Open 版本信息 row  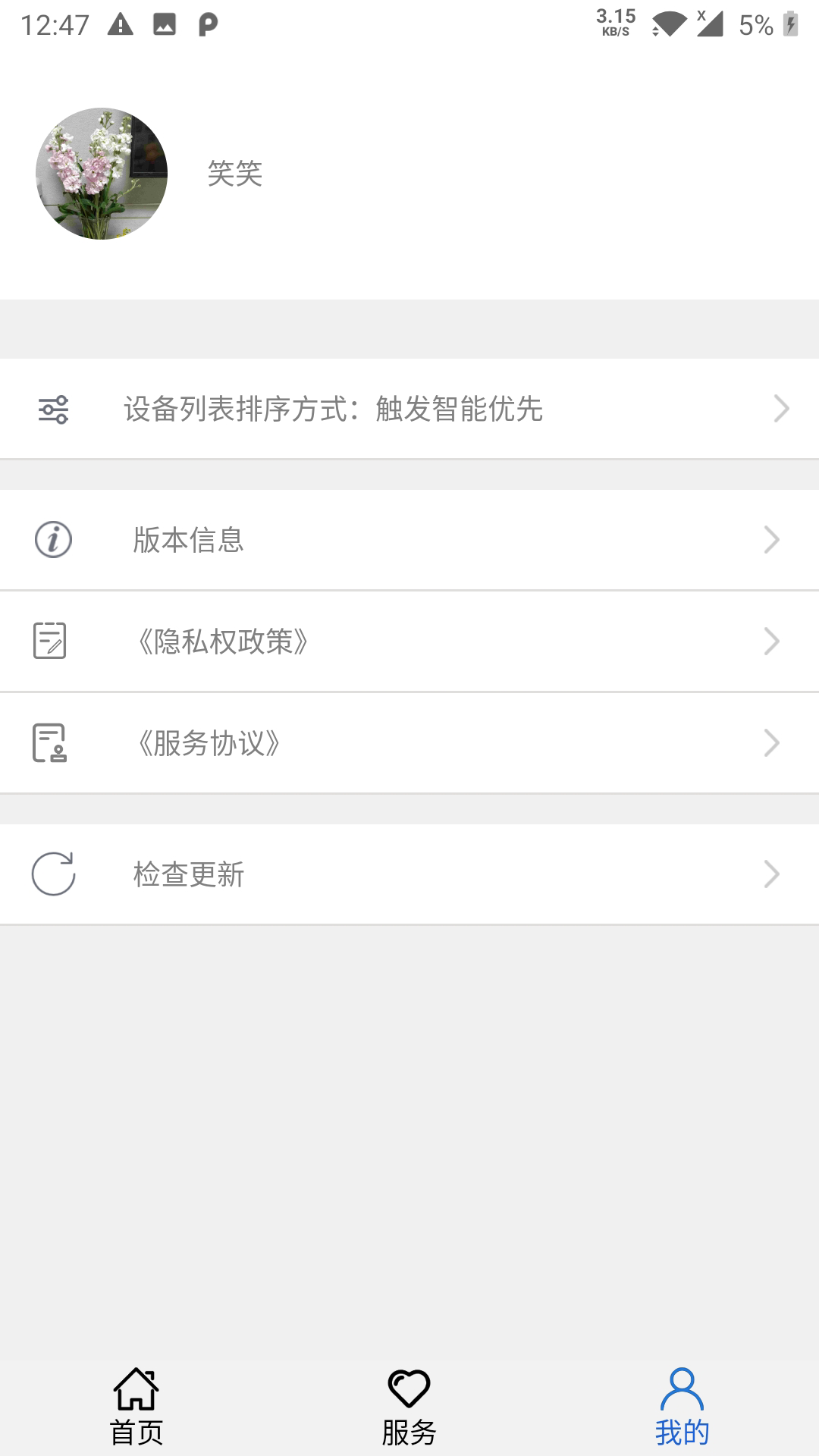(409, 540)
